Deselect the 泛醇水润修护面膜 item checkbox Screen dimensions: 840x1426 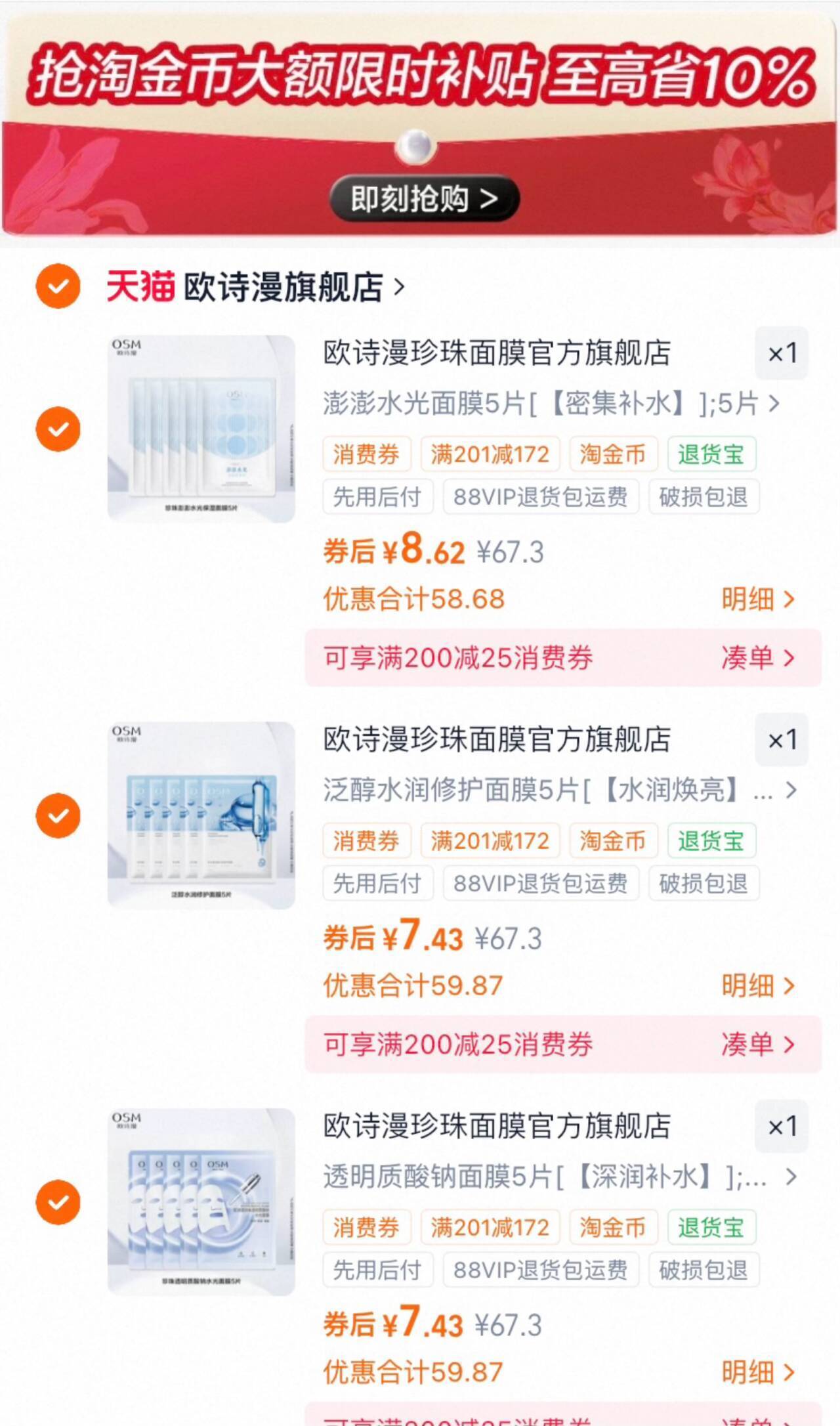click(x=58, y=815)
